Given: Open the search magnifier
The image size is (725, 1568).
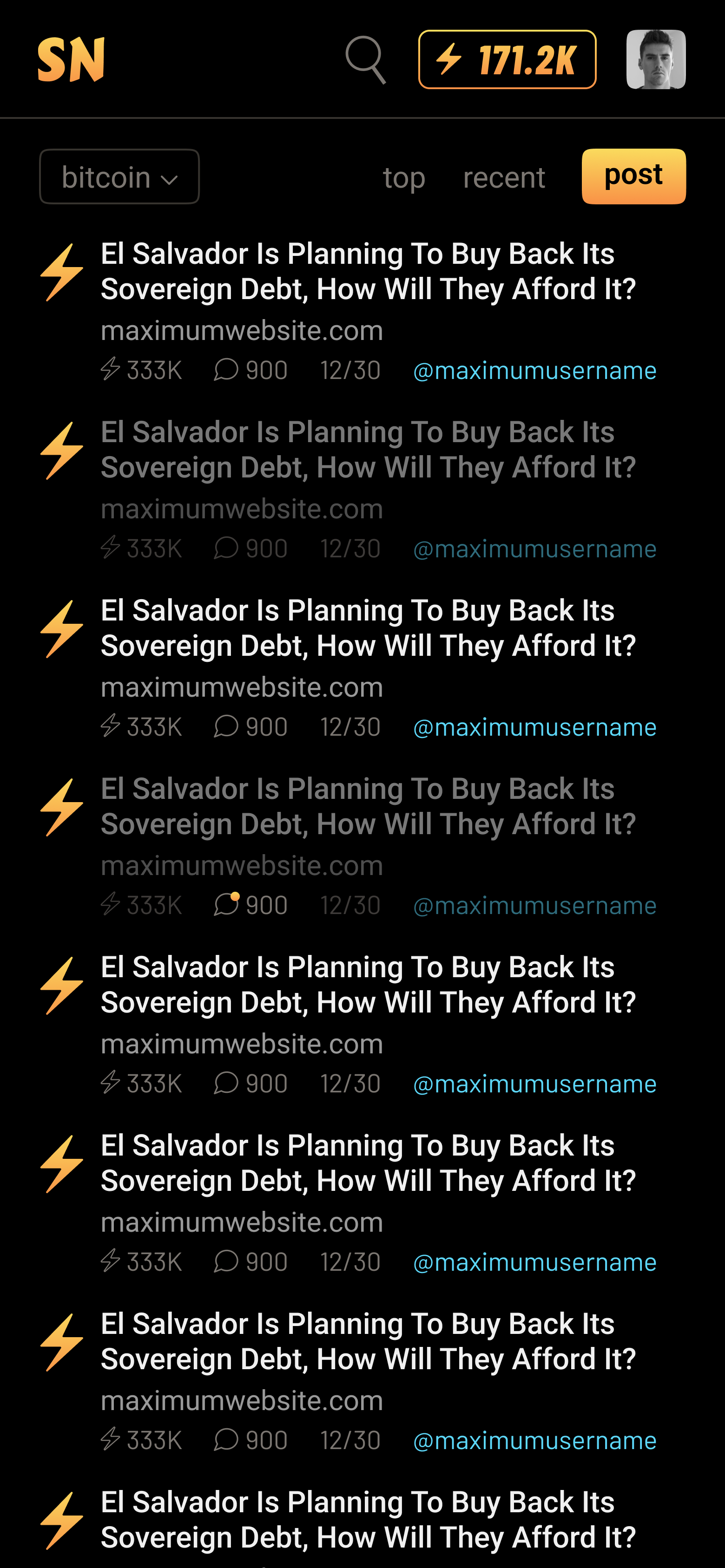Looking at the screenshot, I should (x=366, y=59).
